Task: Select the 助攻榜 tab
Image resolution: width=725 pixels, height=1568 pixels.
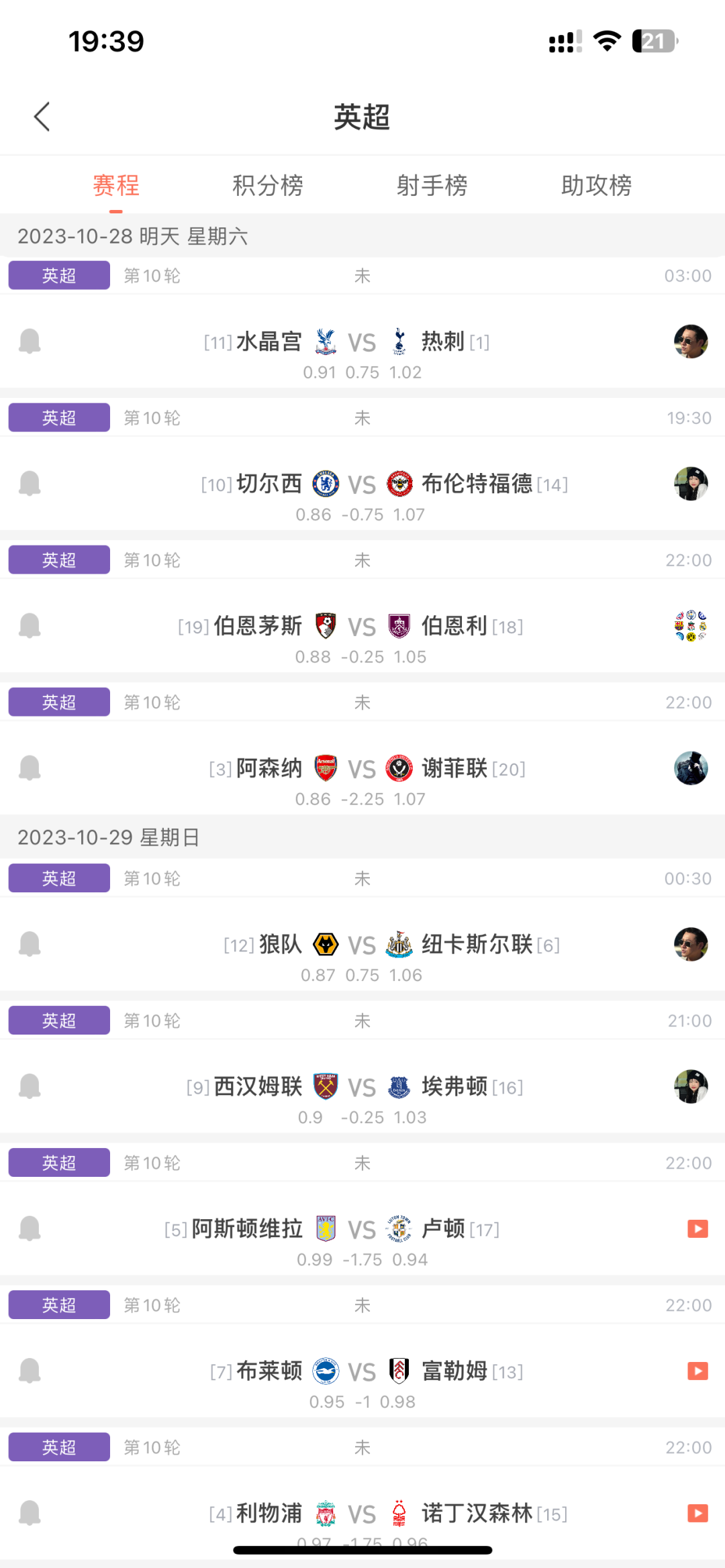Action: pos(596,185)
